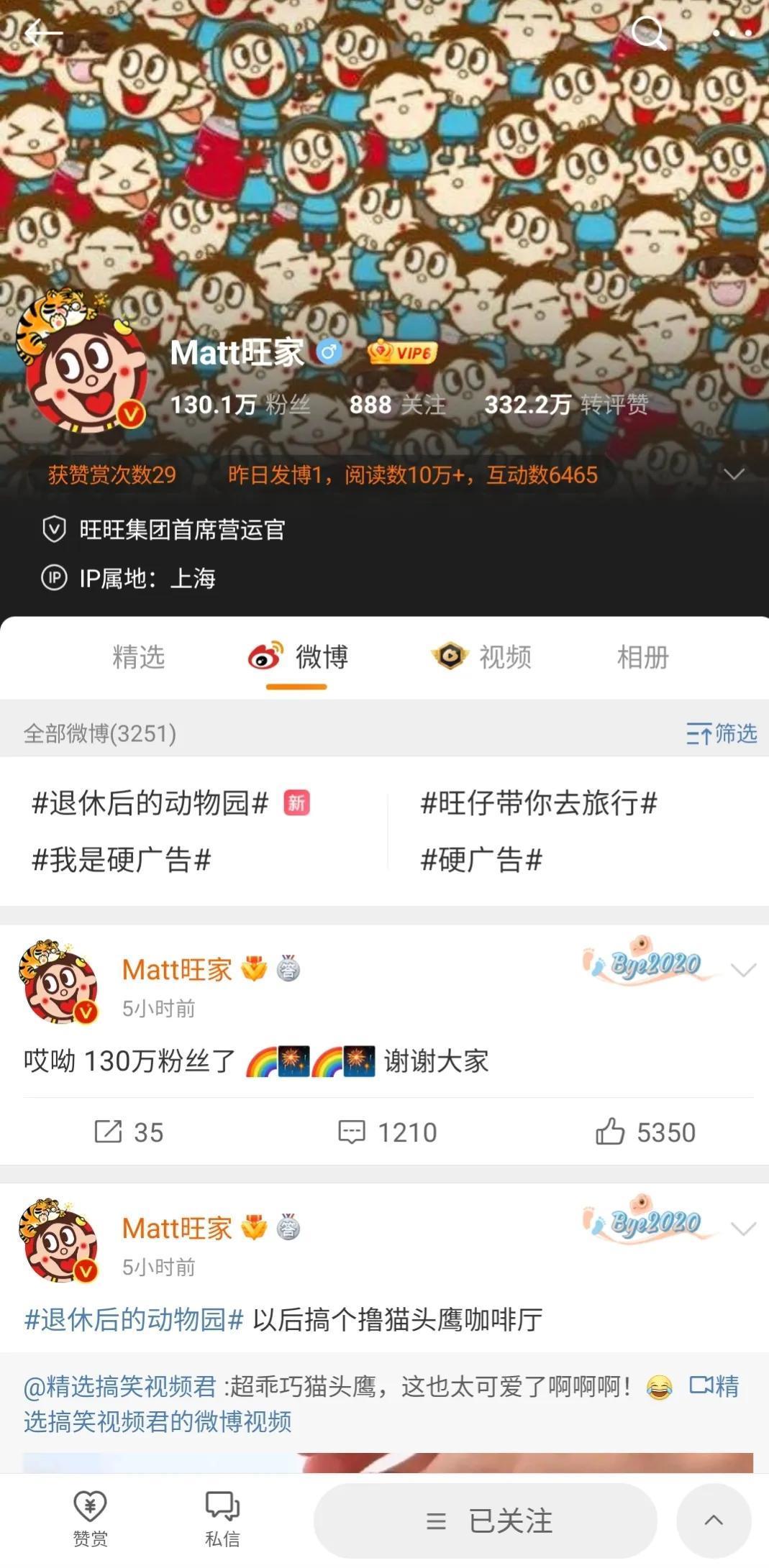The height and width of the screenshot is (1568, 769).
Task: Open @精选搞笑视频君 mention link
Action: click(x=119, y=1386)
